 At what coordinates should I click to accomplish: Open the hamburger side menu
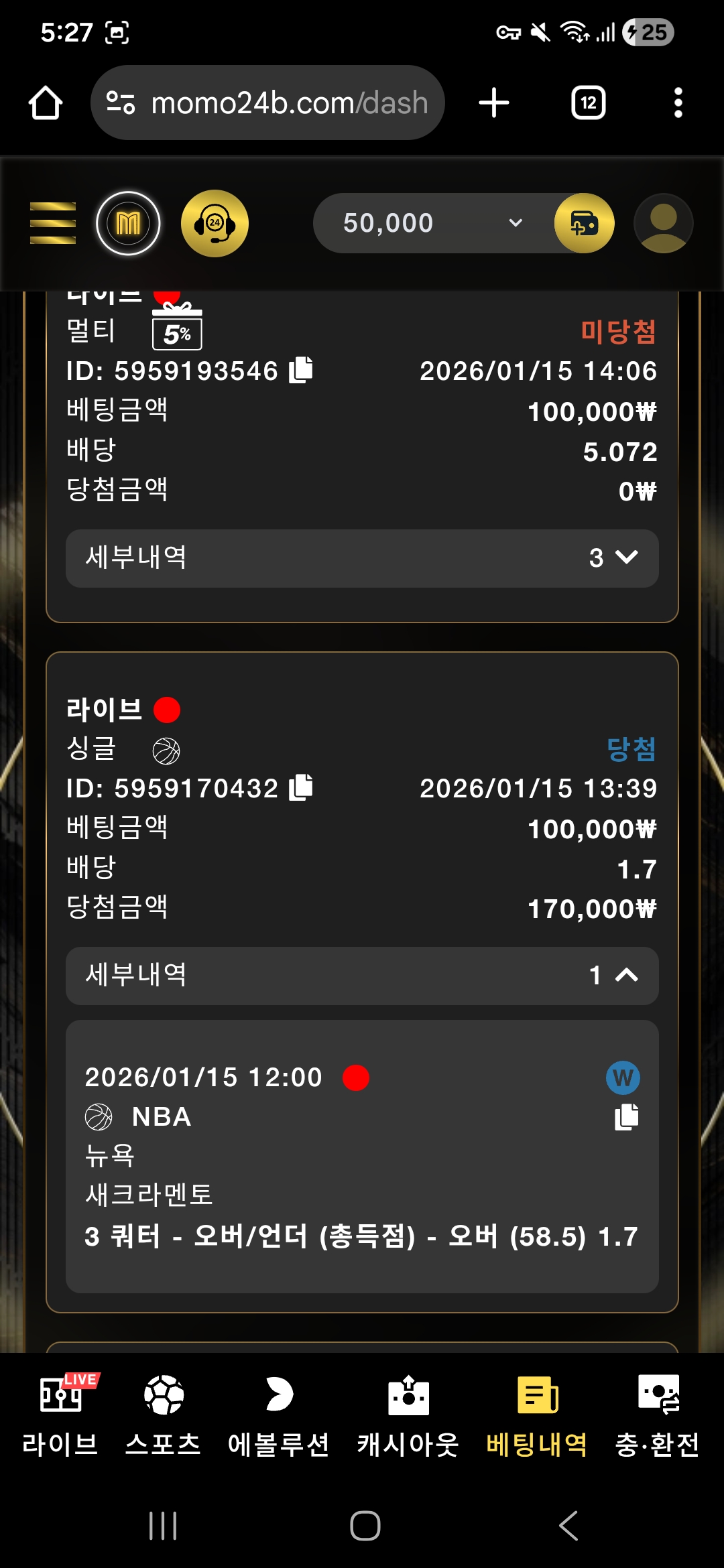tap(53, 223)
